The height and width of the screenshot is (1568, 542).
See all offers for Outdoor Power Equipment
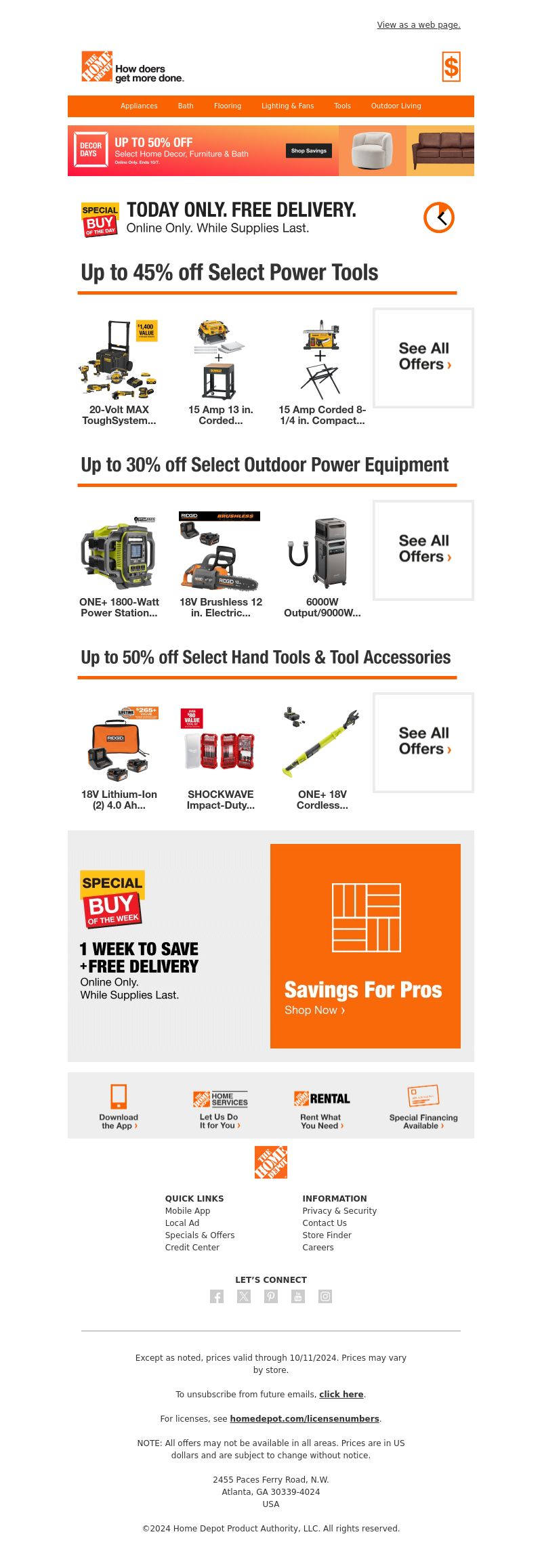tap(423, 549)
